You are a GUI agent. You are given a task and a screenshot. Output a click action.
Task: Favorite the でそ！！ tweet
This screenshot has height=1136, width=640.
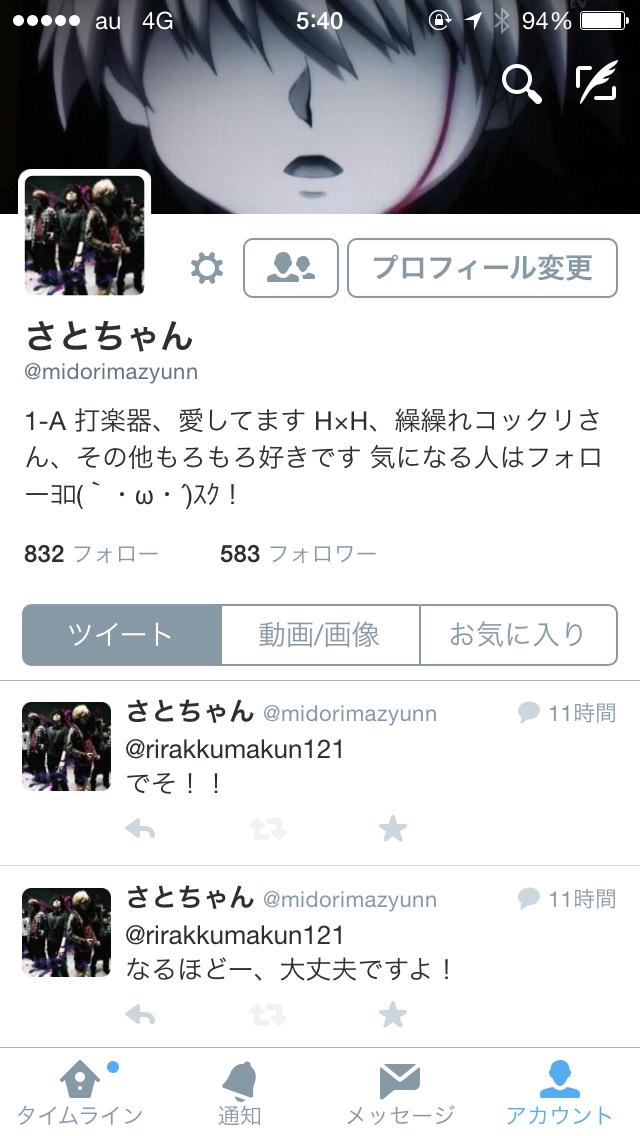[393, 829]
